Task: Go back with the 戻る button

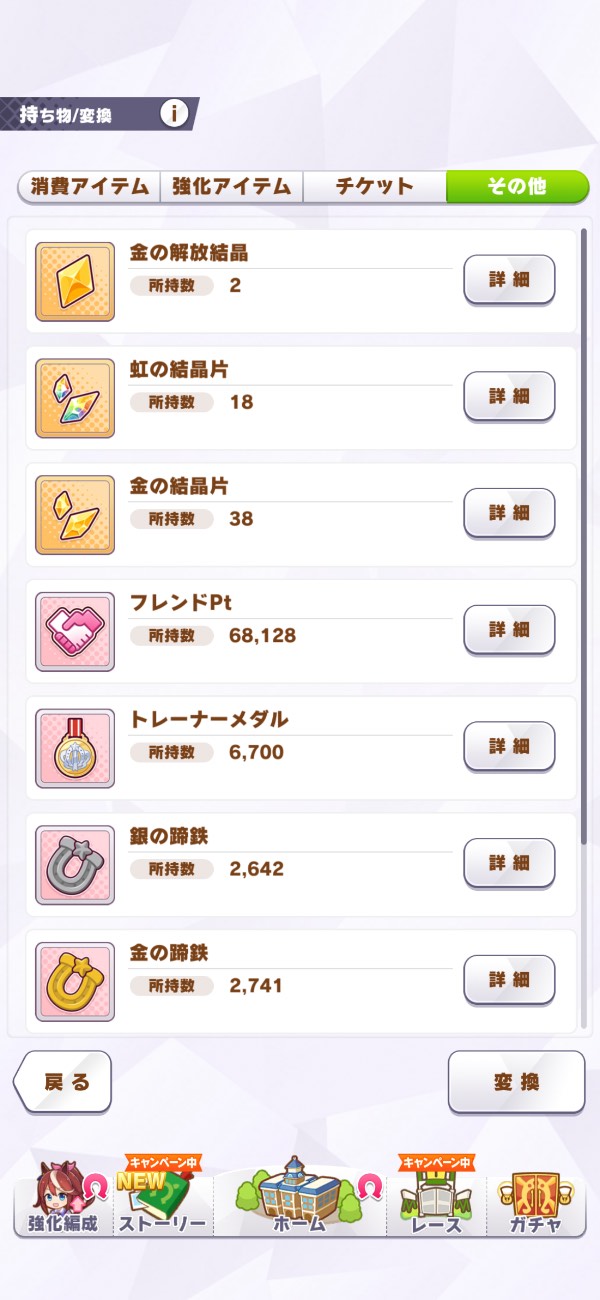Action: [63, 1081]
